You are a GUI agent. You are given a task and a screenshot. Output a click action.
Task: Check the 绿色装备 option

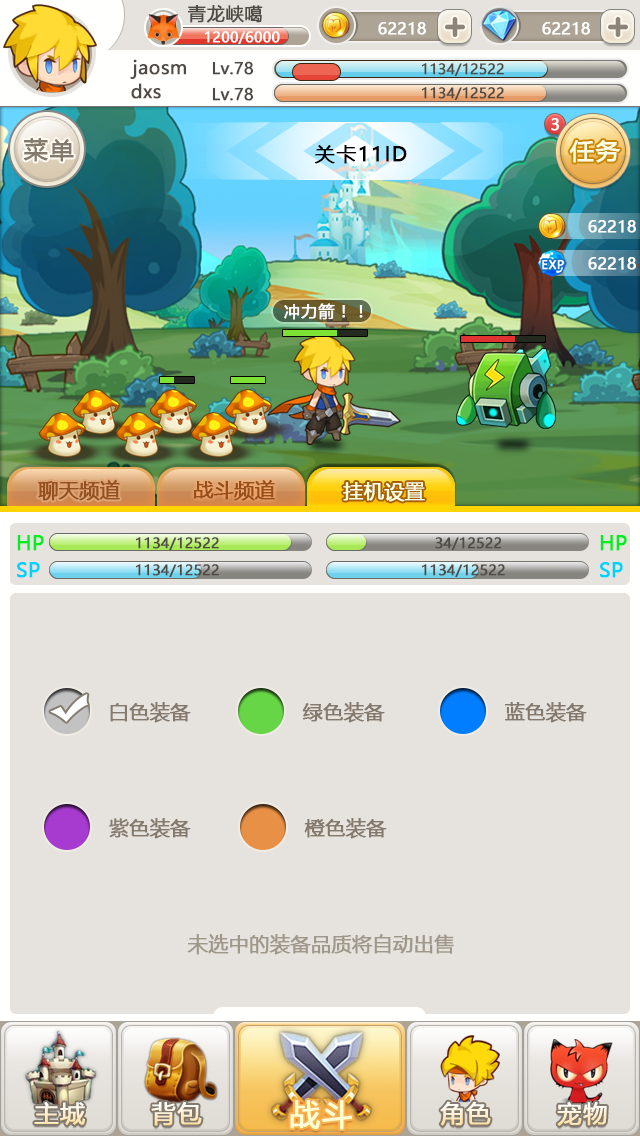point(261,711)
